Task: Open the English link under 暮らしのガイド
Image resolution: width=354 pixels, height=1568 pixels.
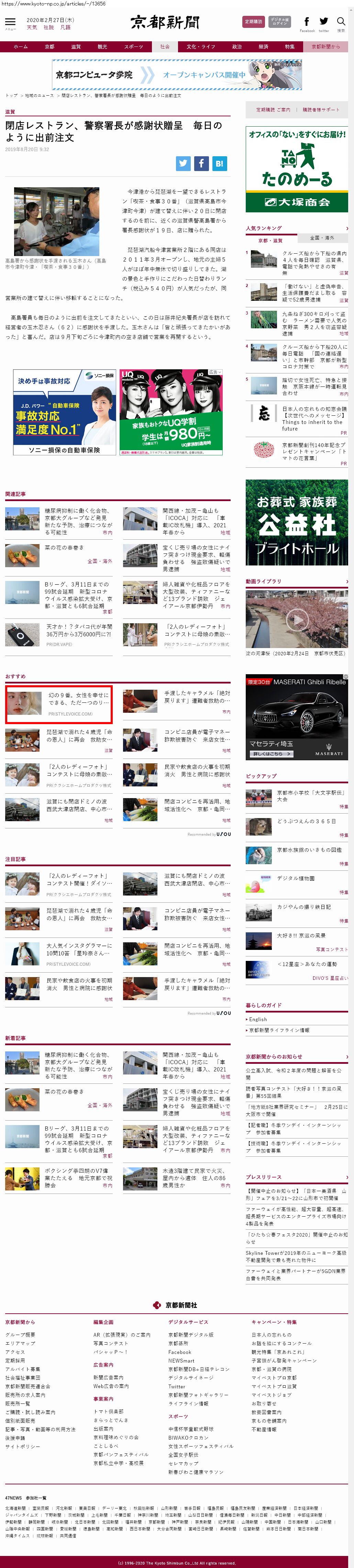Action: point(258,1019)
